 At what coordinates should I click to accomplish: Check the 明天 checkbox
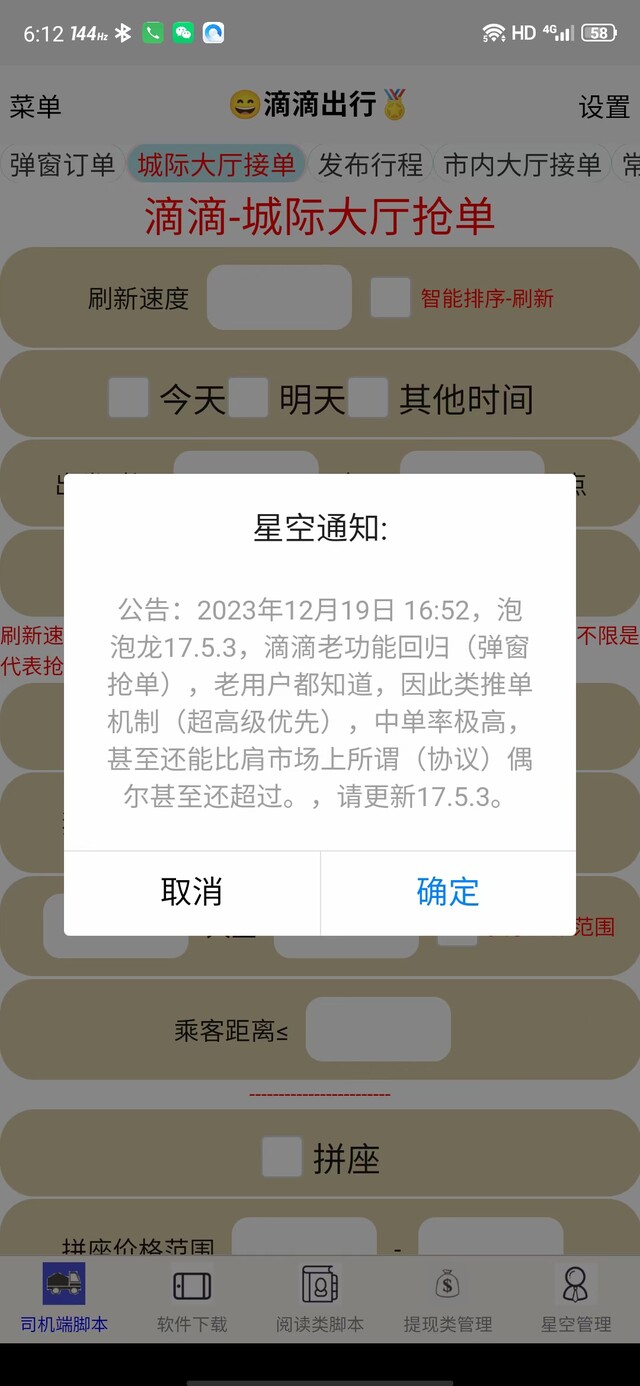tap(248, 398)
